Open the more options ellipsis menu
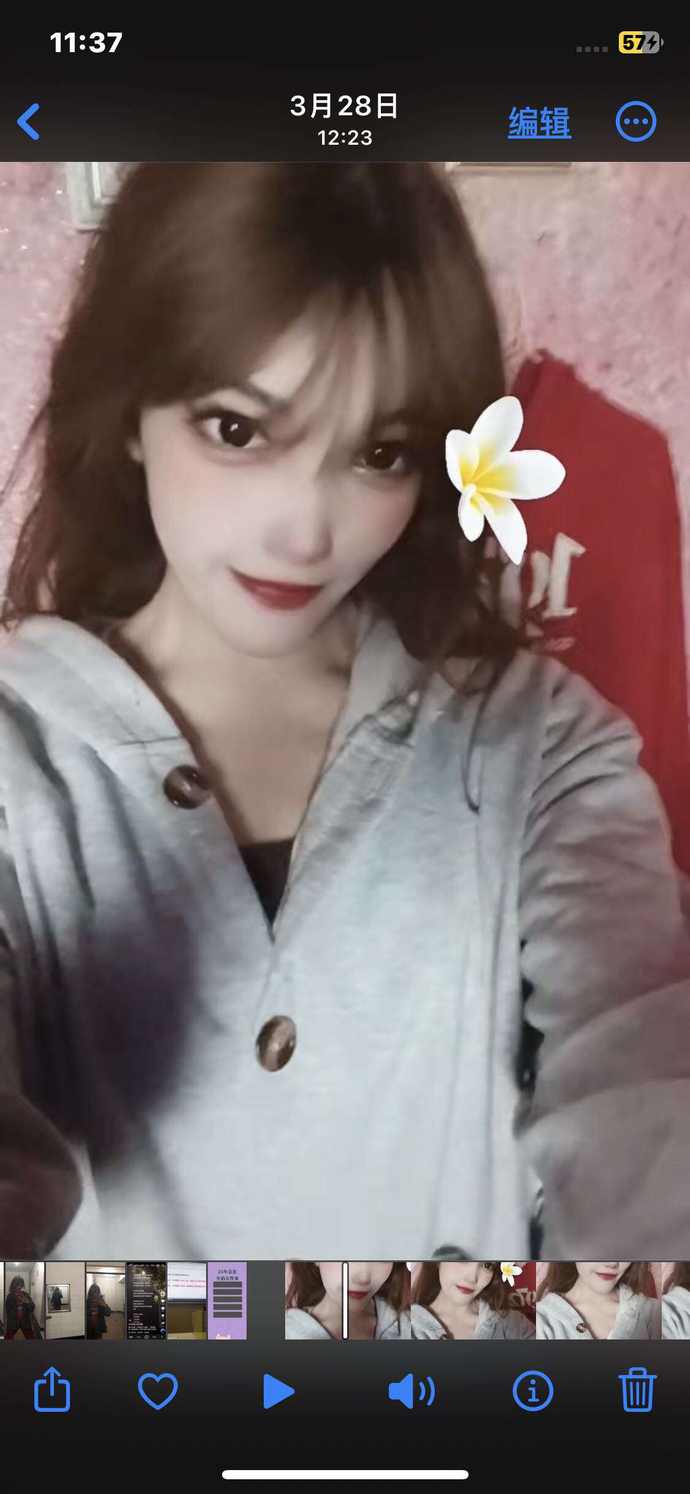Image resolution: width=690 pixels, height=1494 pixels. click(636, 122)
